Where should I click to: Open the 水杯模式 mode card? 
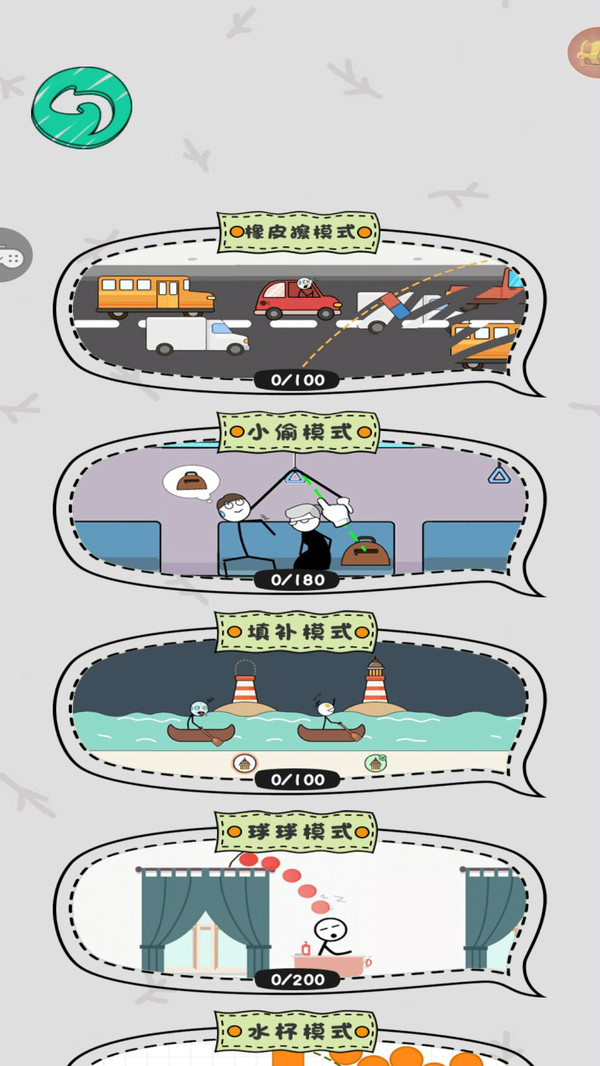click(298, 1045)
